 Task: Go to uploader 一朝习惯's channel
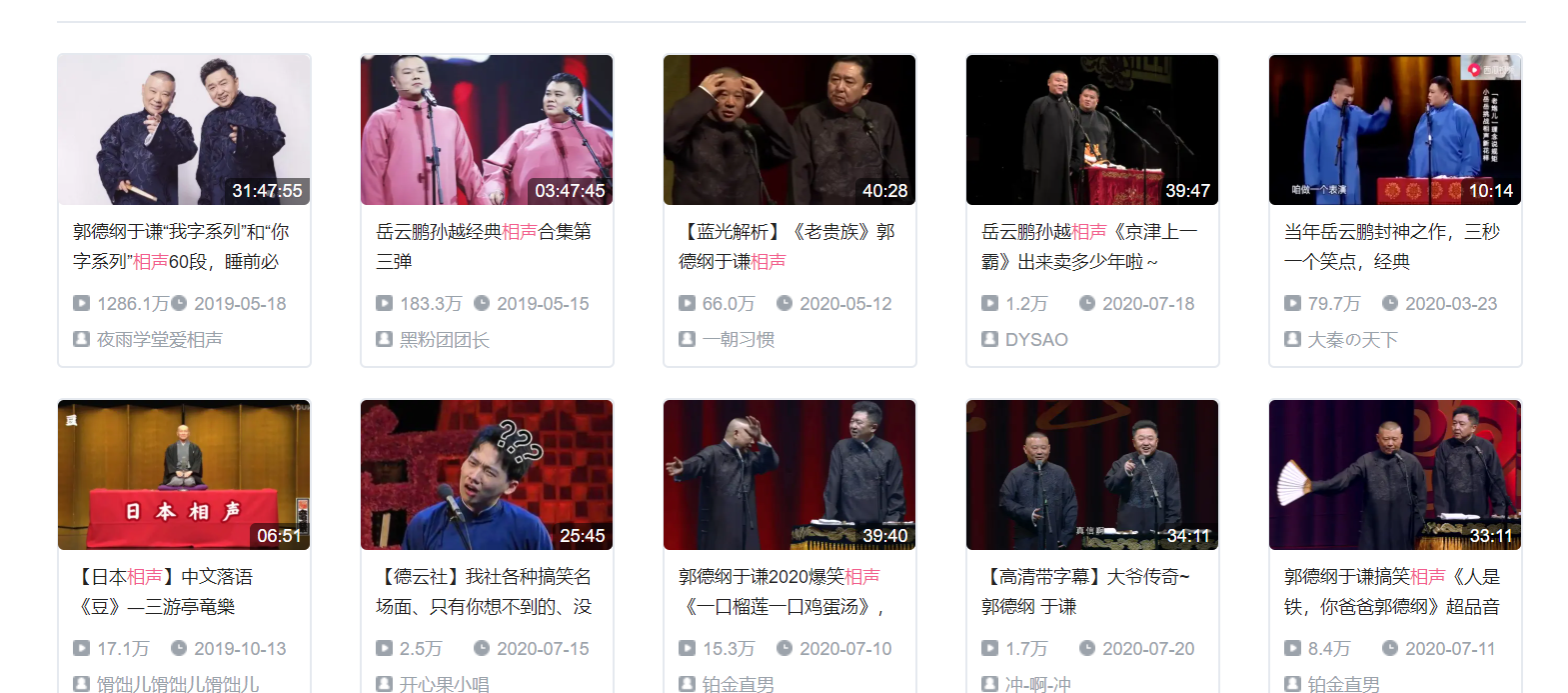click(x=739, y=340)
